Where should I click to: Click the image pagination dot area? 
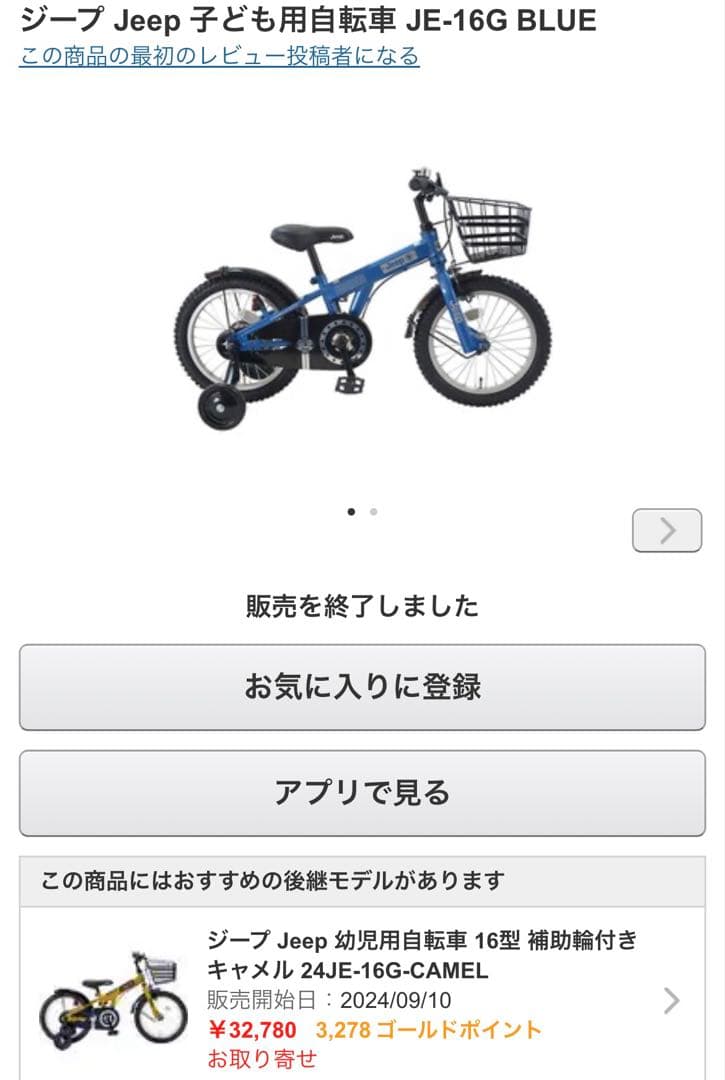click(362, 512)
